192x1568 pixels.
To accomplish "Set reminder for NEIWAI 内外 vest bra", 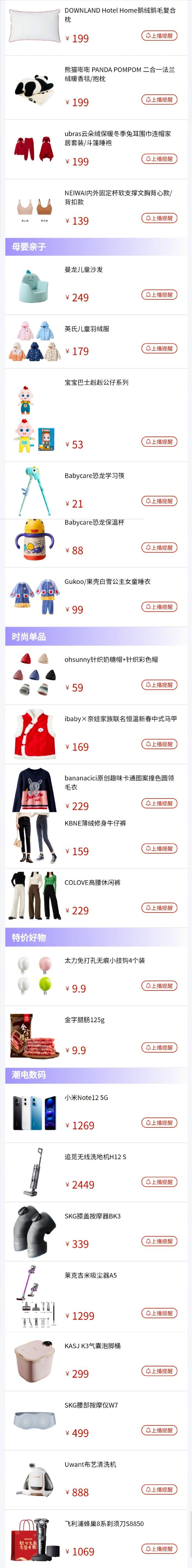I will point(159,218).
